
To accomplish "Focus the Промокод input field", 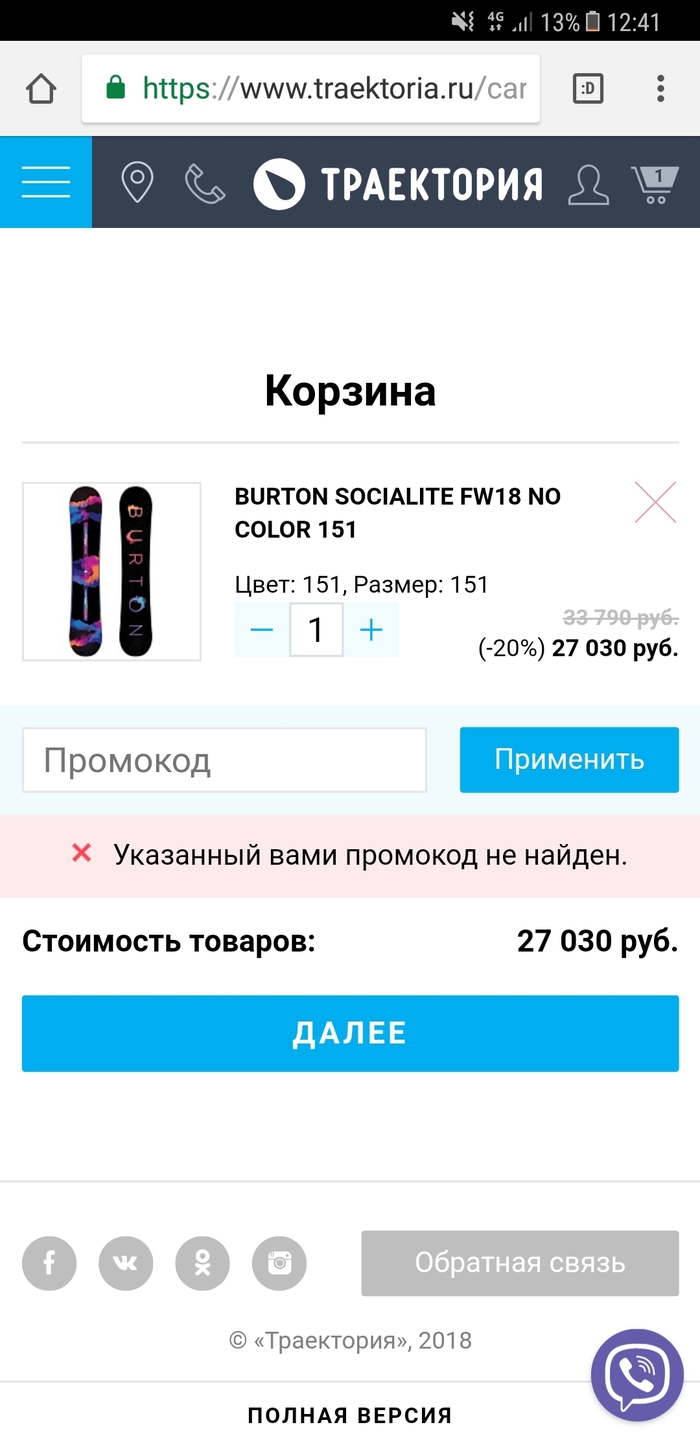I will (x=225, y=761).
